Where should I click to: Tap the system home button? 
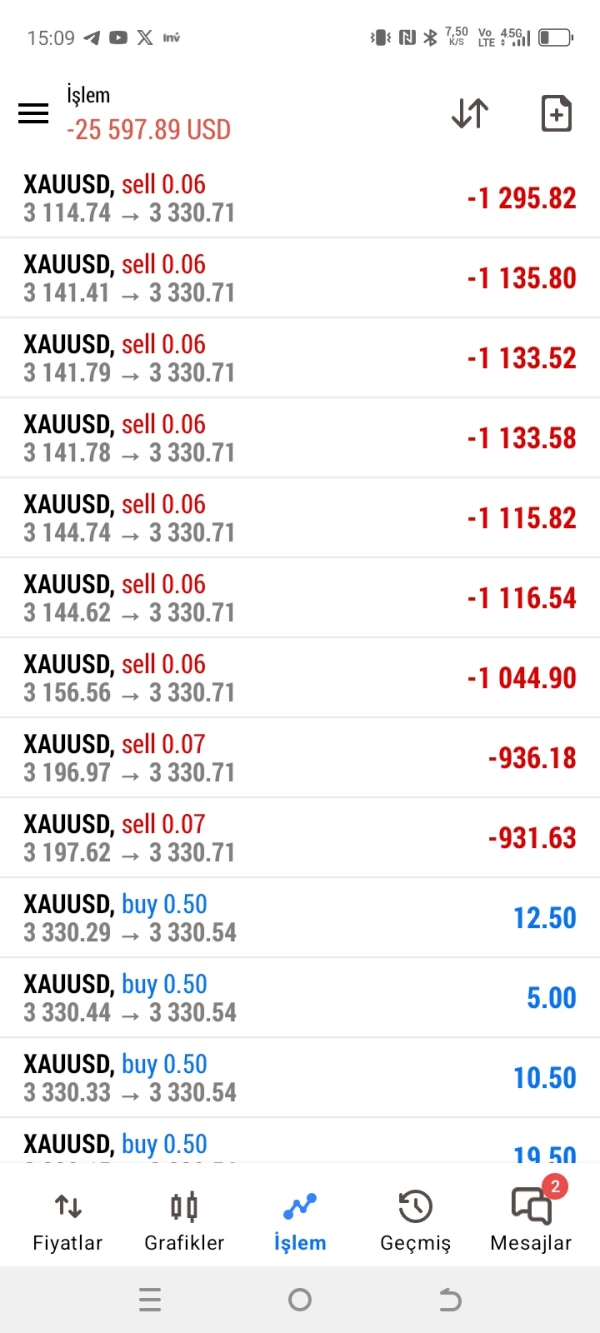click(300, 1300)
